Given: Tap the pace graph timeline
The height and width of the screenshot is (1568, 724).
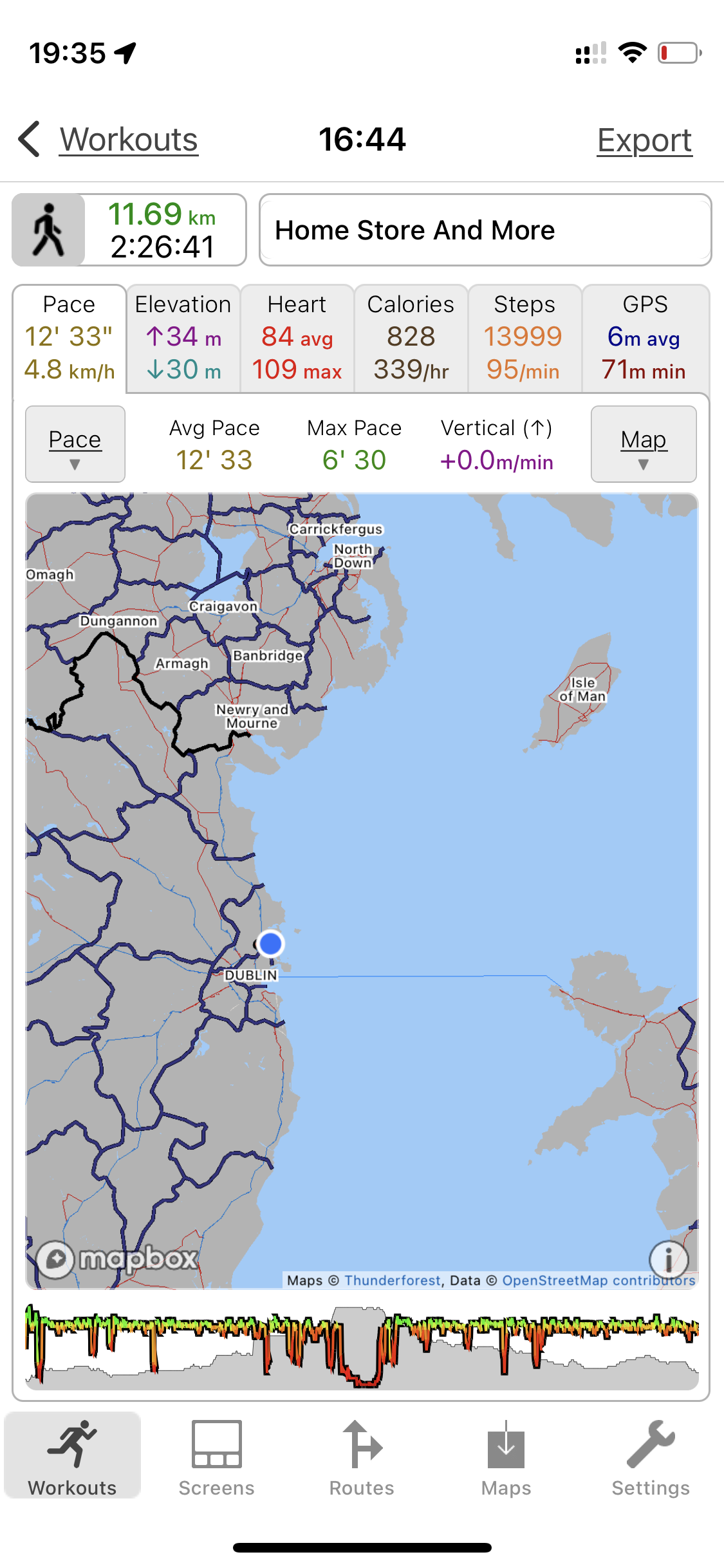Looking at the screenshot, I should [x=362, y=1347].
